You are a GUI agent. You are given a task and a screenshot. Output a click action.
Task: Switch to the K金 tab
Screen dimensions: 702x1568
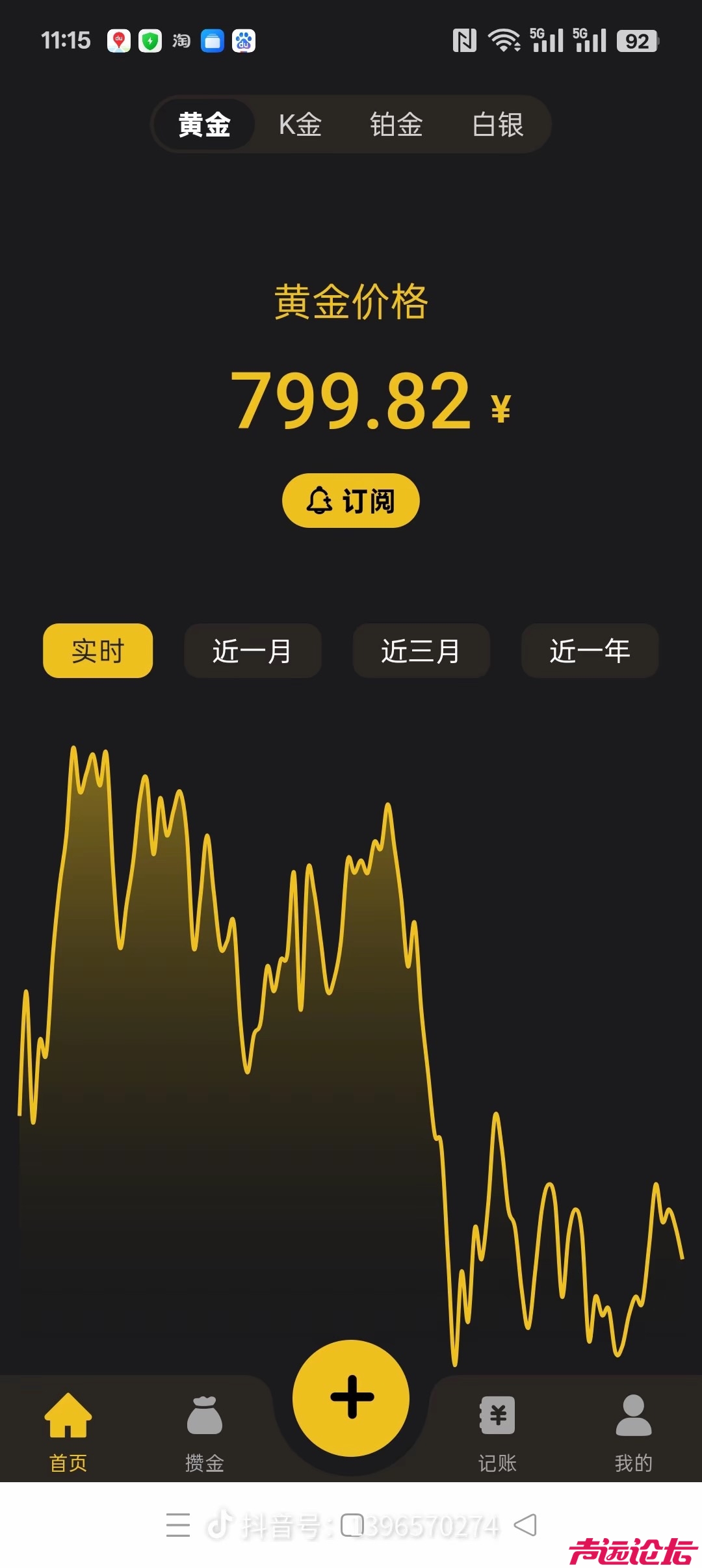tap(300, 124)
